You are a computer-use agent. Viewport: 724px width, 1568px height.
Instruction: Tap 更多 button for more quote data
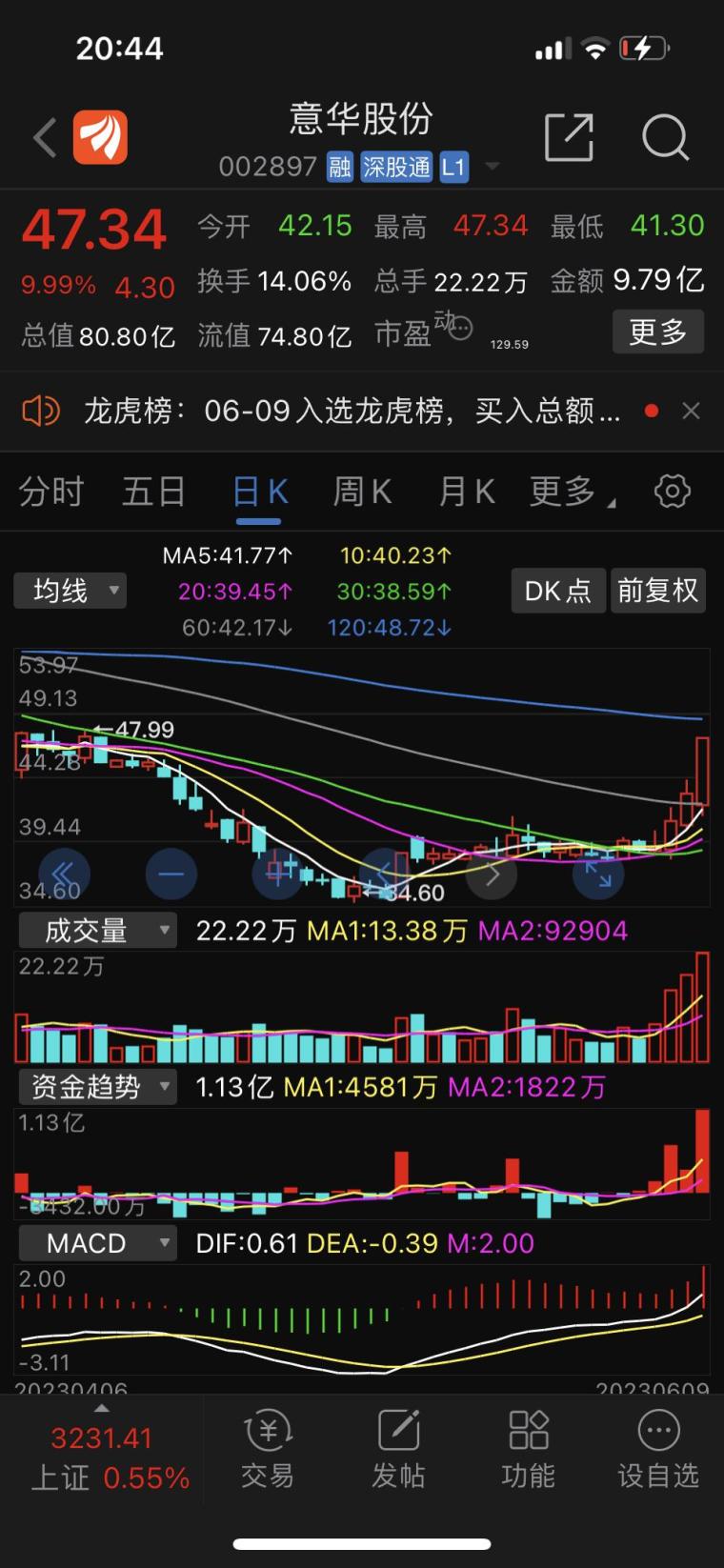[x=658, y=332]
